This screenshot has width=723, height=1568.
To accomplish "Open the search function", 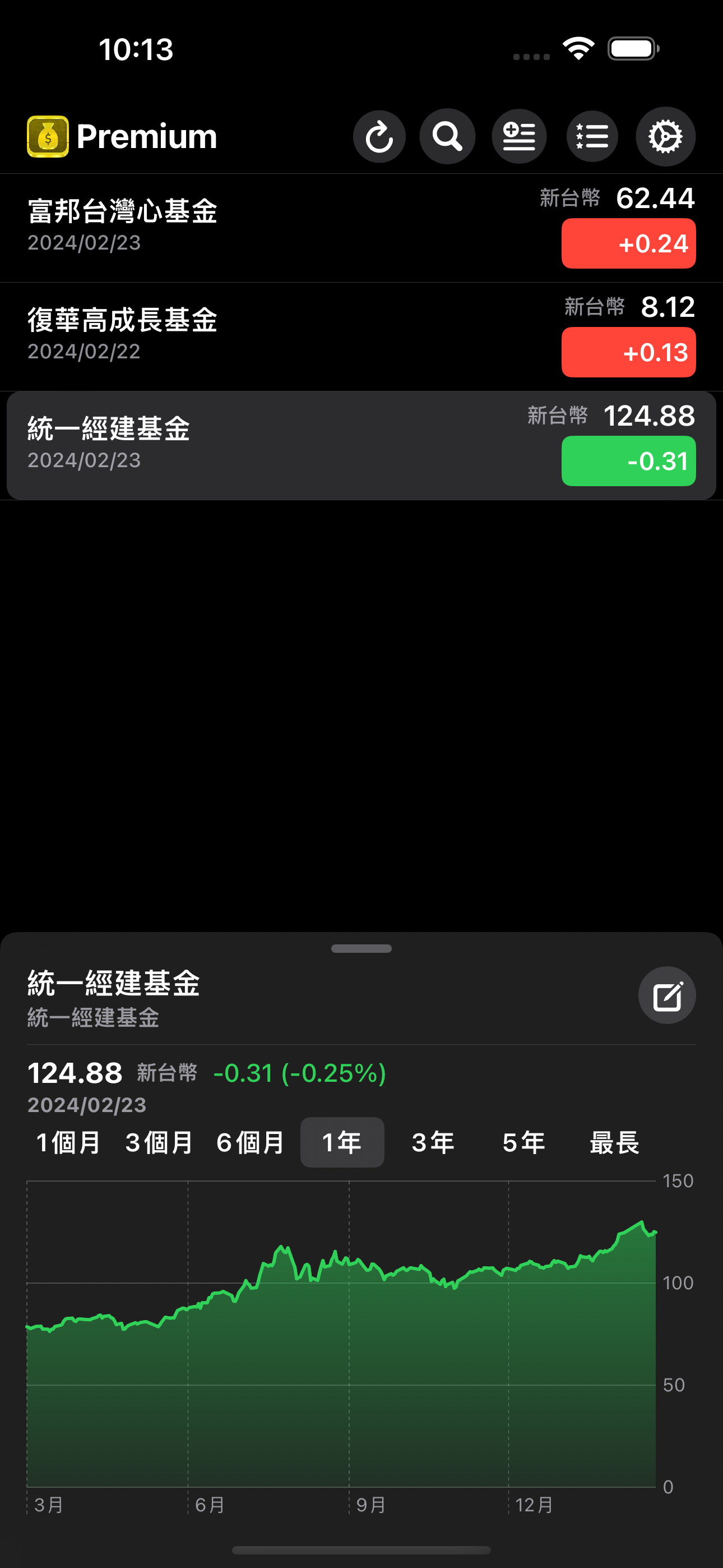I will pos(447,136).
